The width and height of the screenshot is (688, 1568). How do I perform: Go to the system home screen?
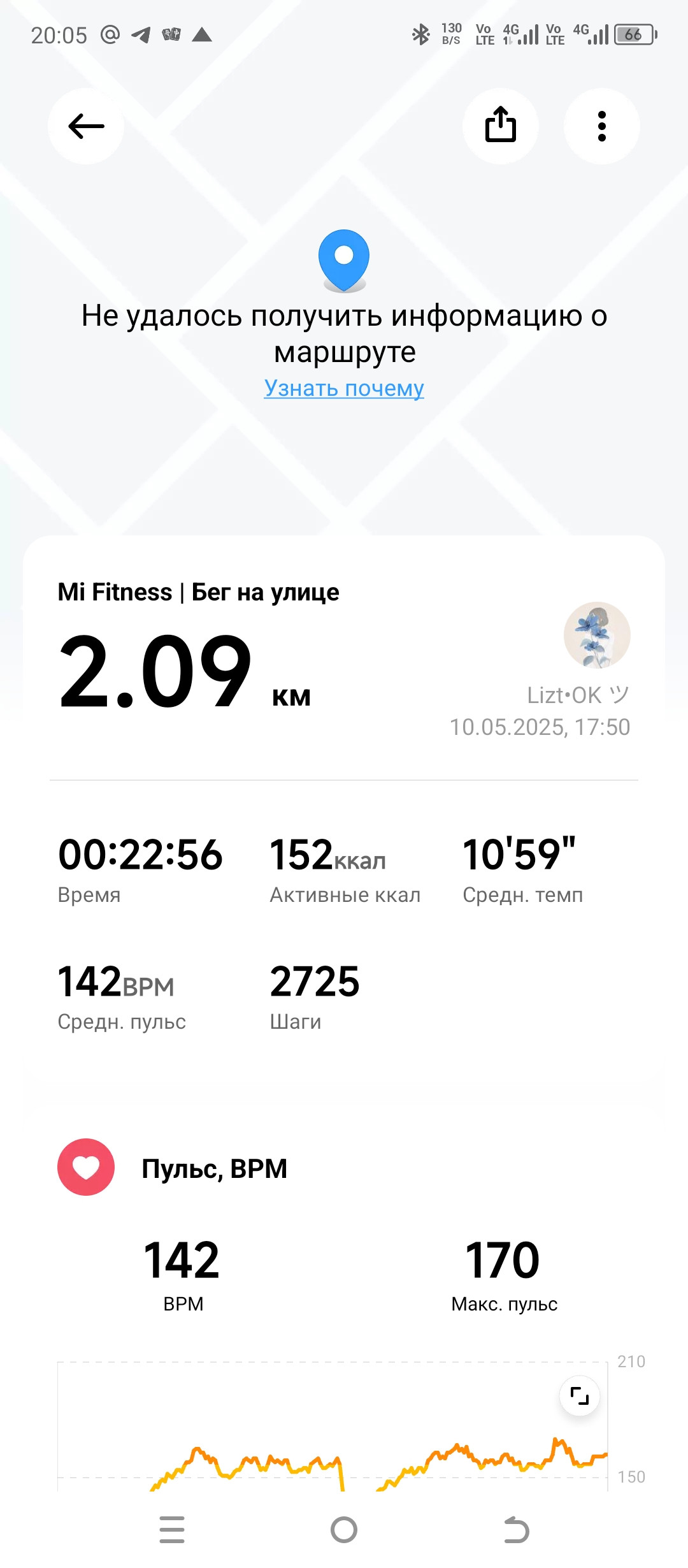coord(344,1530)
